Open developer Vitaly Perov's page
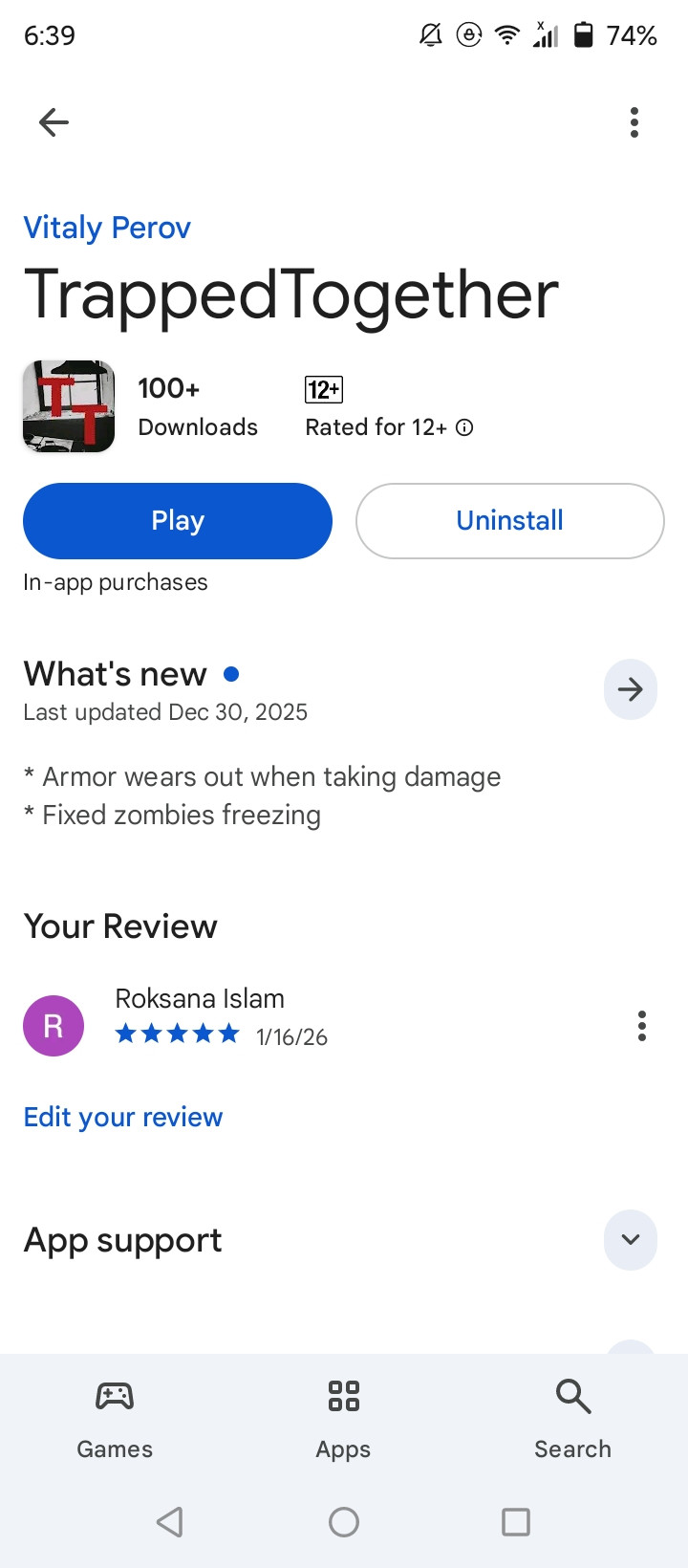688x1568 pixels. pos(107,228)
